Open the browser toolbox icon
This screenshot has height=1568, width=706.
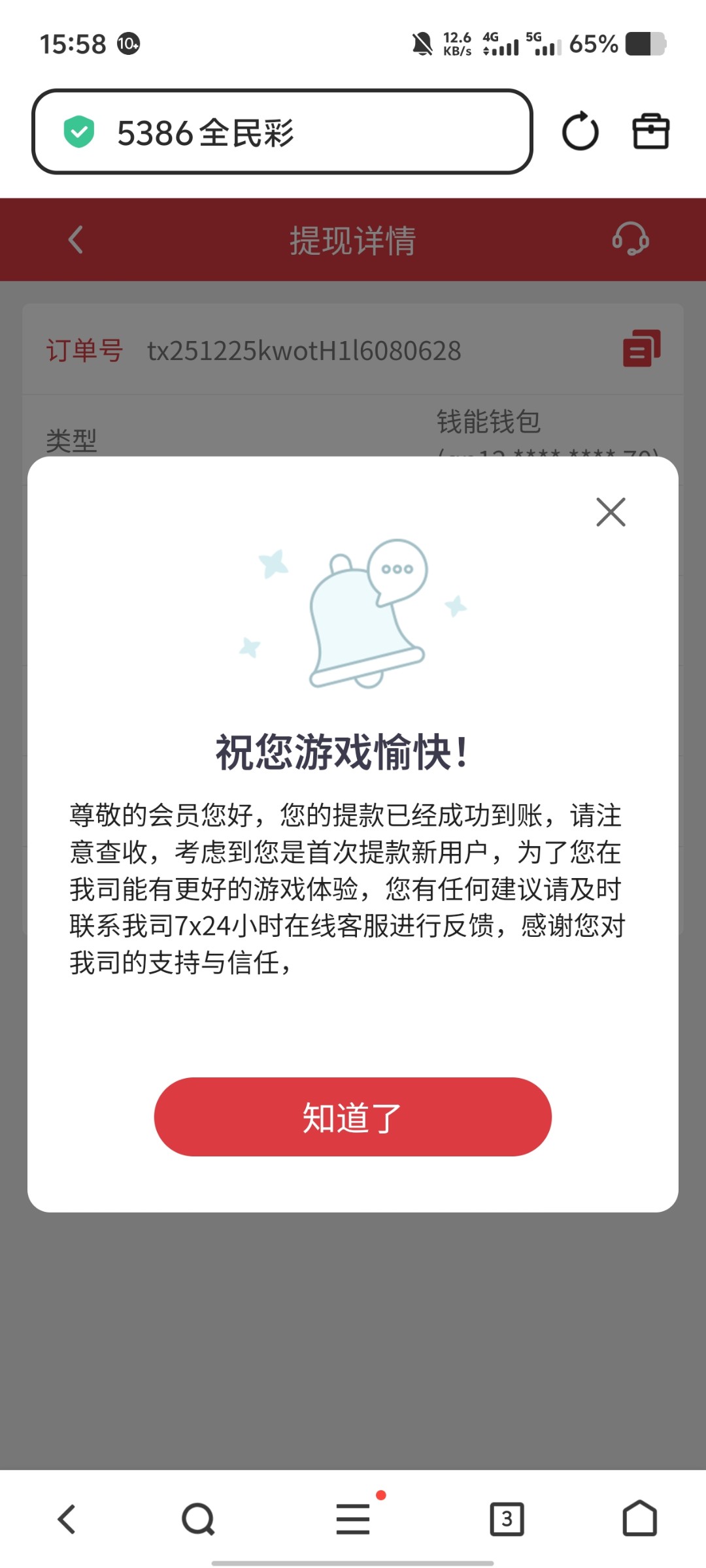tap(650, 132)
